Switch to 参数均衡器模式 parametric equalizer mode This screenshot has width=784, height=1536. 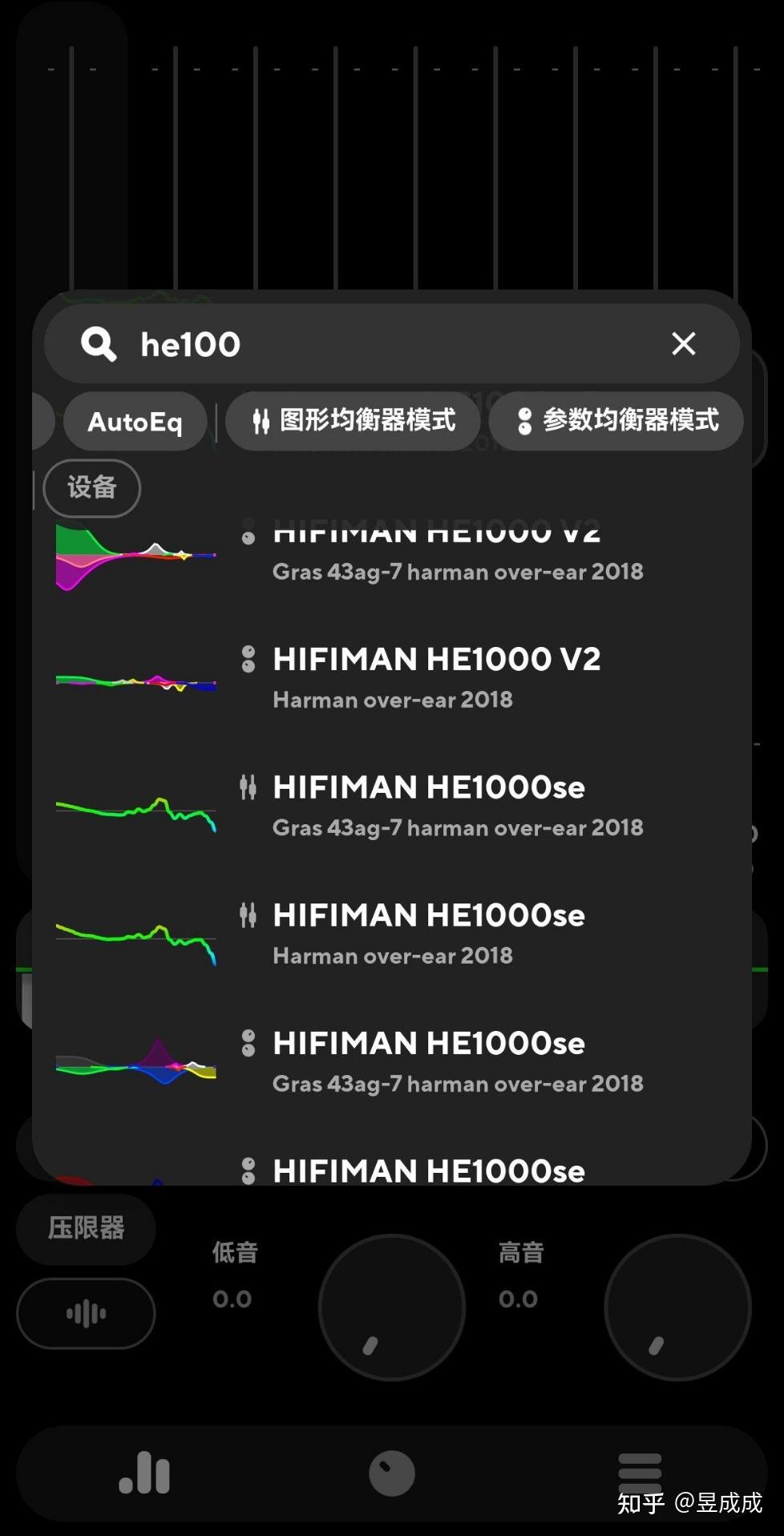(616, 420)
